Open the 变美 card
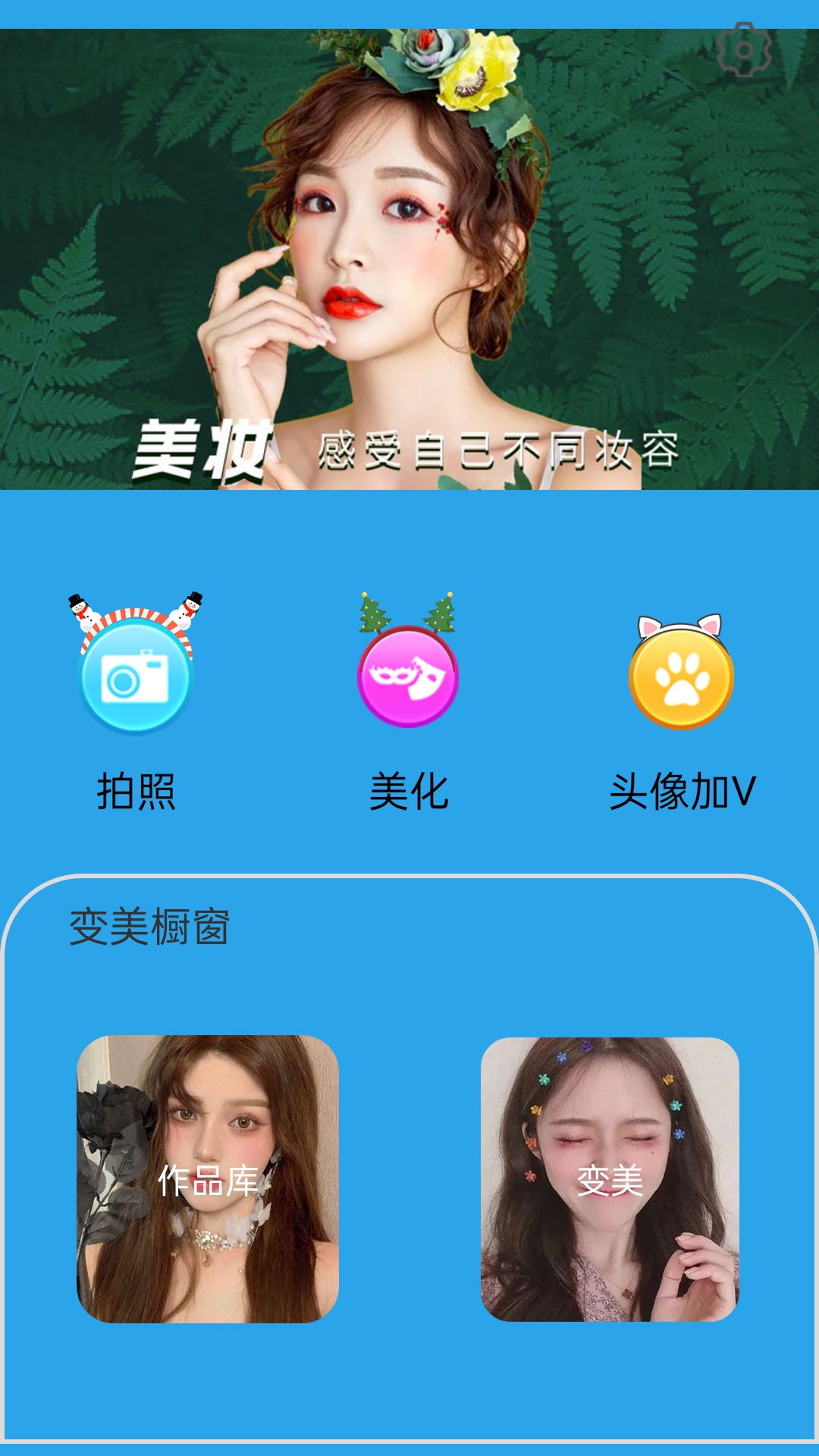Screen dimensions: 819x1456 pos(610,1179)
